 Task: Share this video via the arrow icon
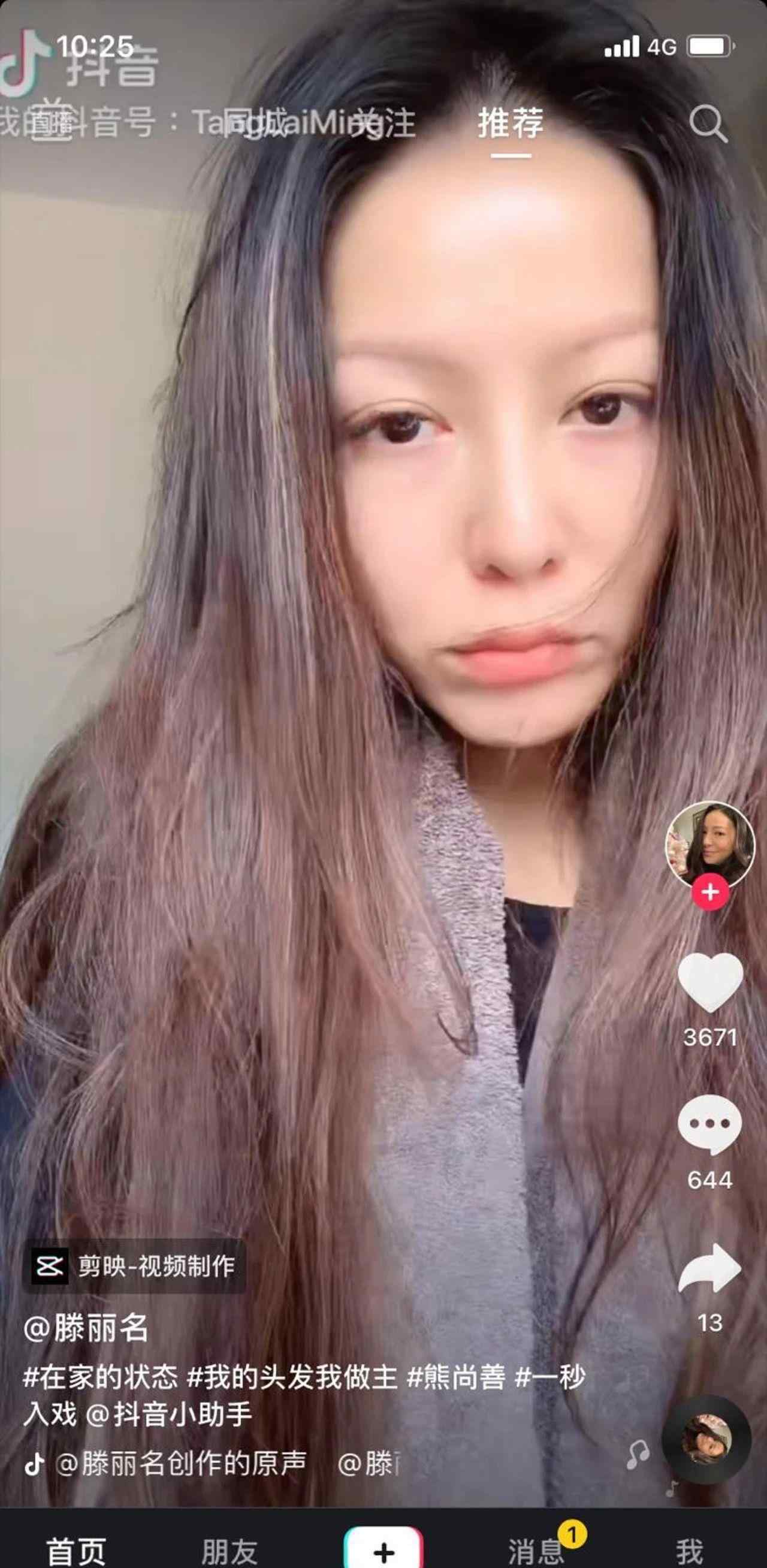point(710,1268)
